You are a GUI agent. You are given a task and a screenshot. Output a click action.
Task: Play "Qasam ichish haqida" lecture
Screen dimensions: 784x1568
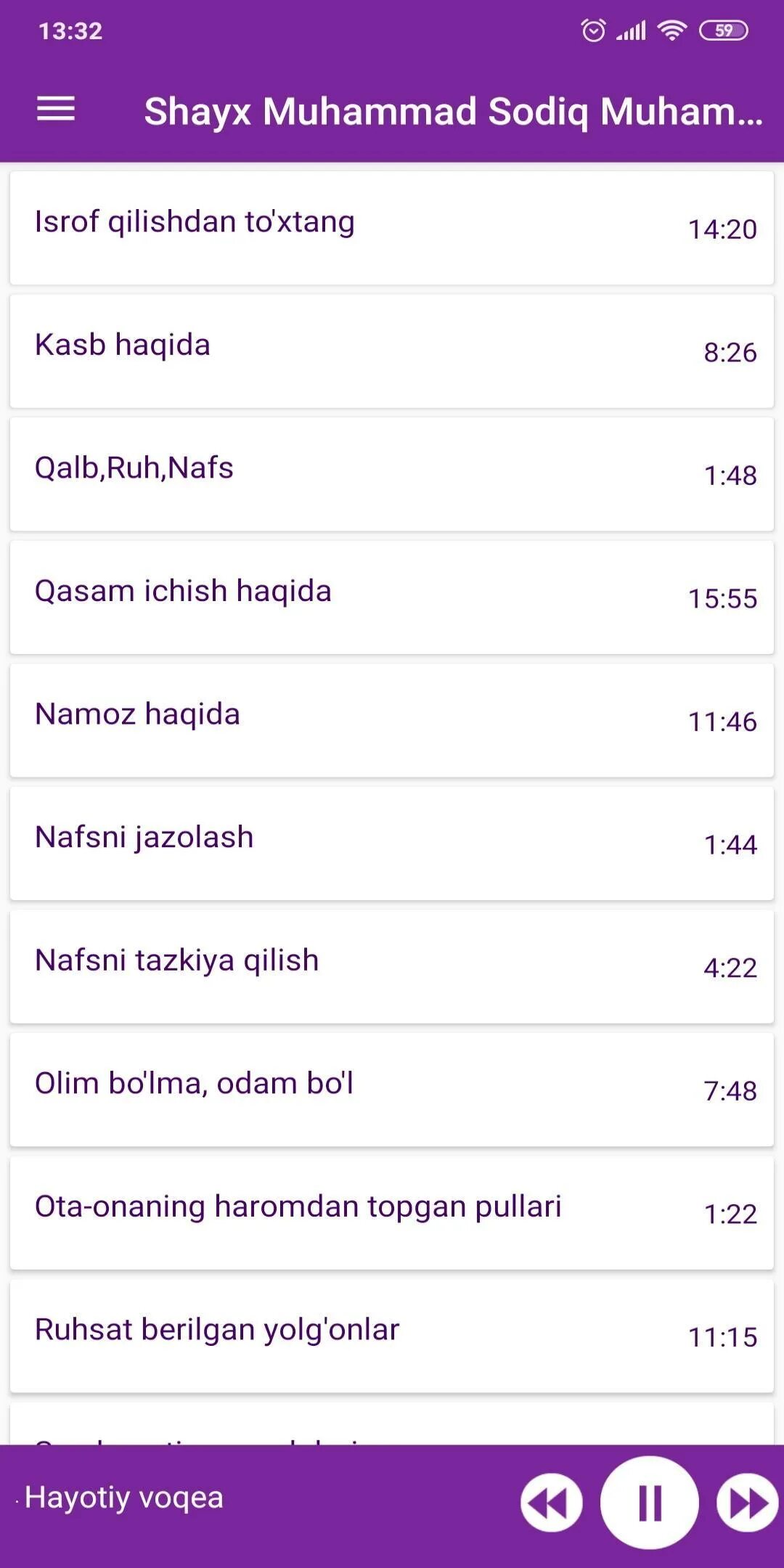392,597
